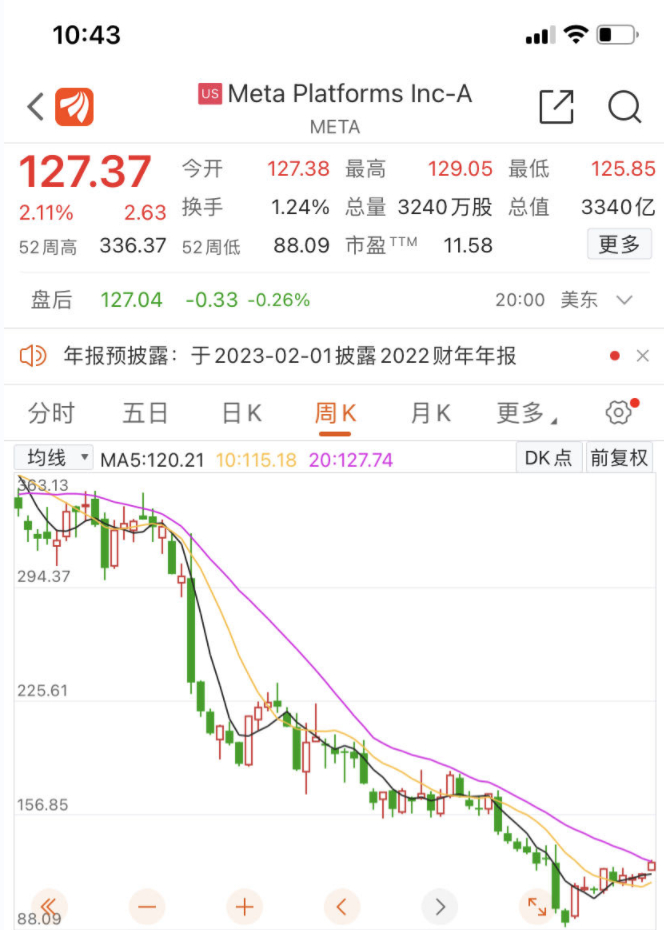Expand chart to fullscreen view
Image resolution: width=664 pixels, height=930 pixels.
tap(537, 907)
